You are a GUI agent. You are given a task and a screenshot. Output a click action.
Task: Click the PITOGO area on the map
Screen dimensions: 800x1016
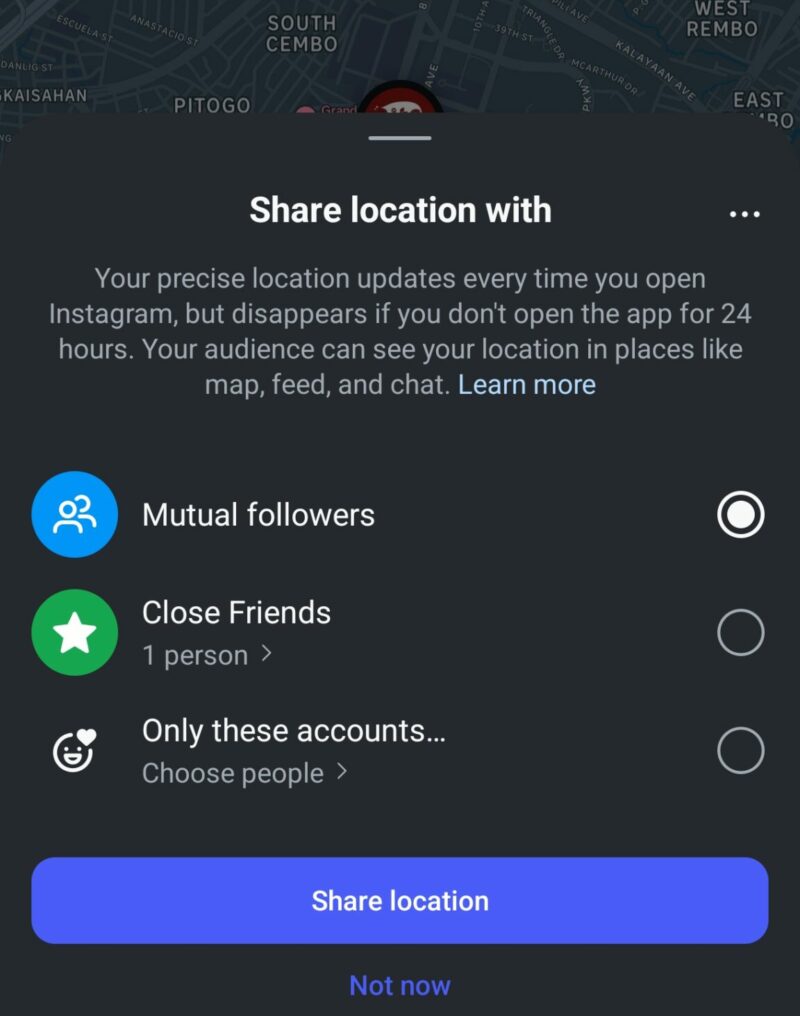pyautogui.click(x=213, y=106)
